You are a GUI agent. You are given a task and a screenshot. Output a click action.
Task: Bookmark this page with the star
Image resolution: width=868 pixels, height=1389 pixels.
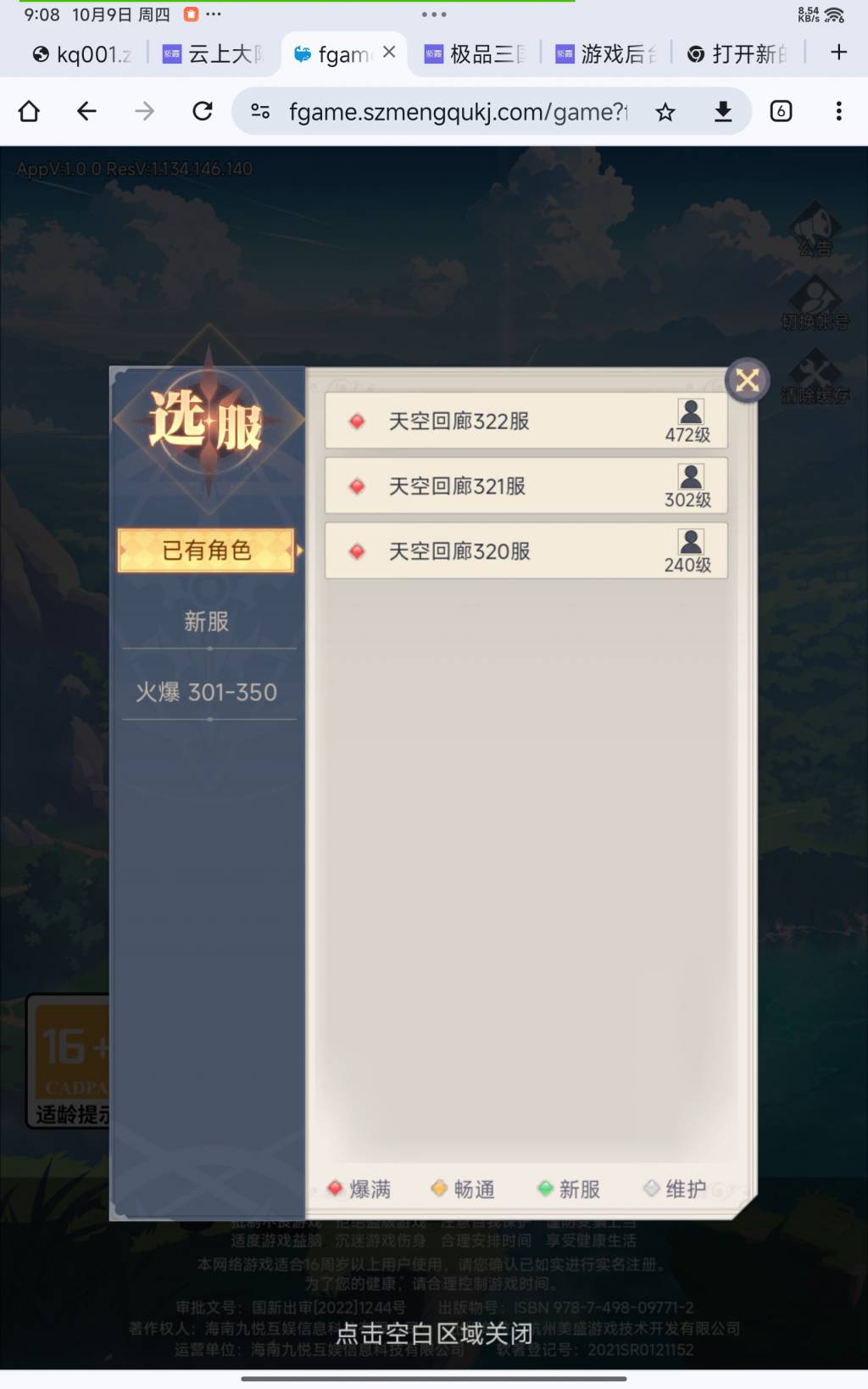click(665, 112)
